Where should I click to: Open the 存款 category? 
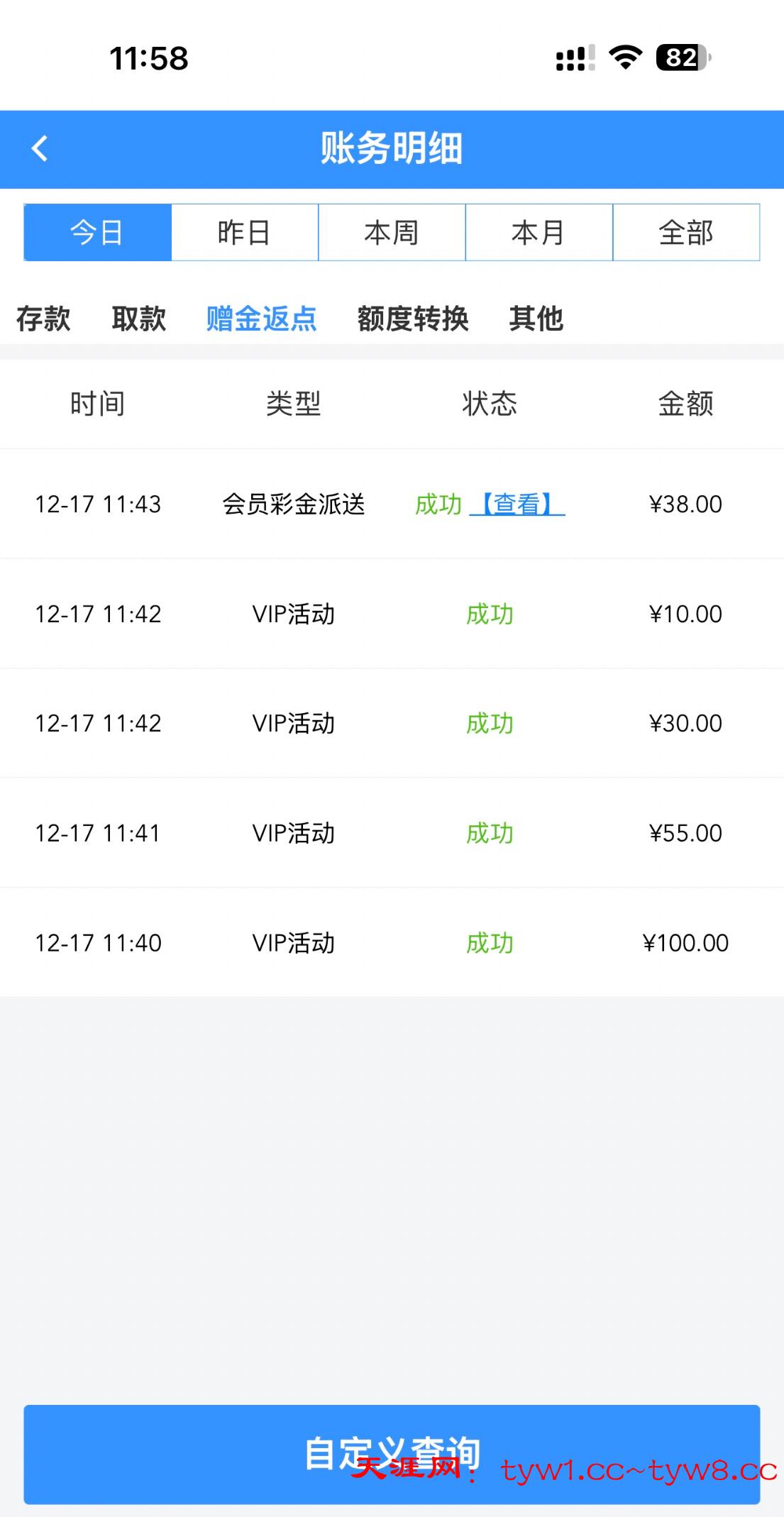pyautogui.click(x=43, y=319)
